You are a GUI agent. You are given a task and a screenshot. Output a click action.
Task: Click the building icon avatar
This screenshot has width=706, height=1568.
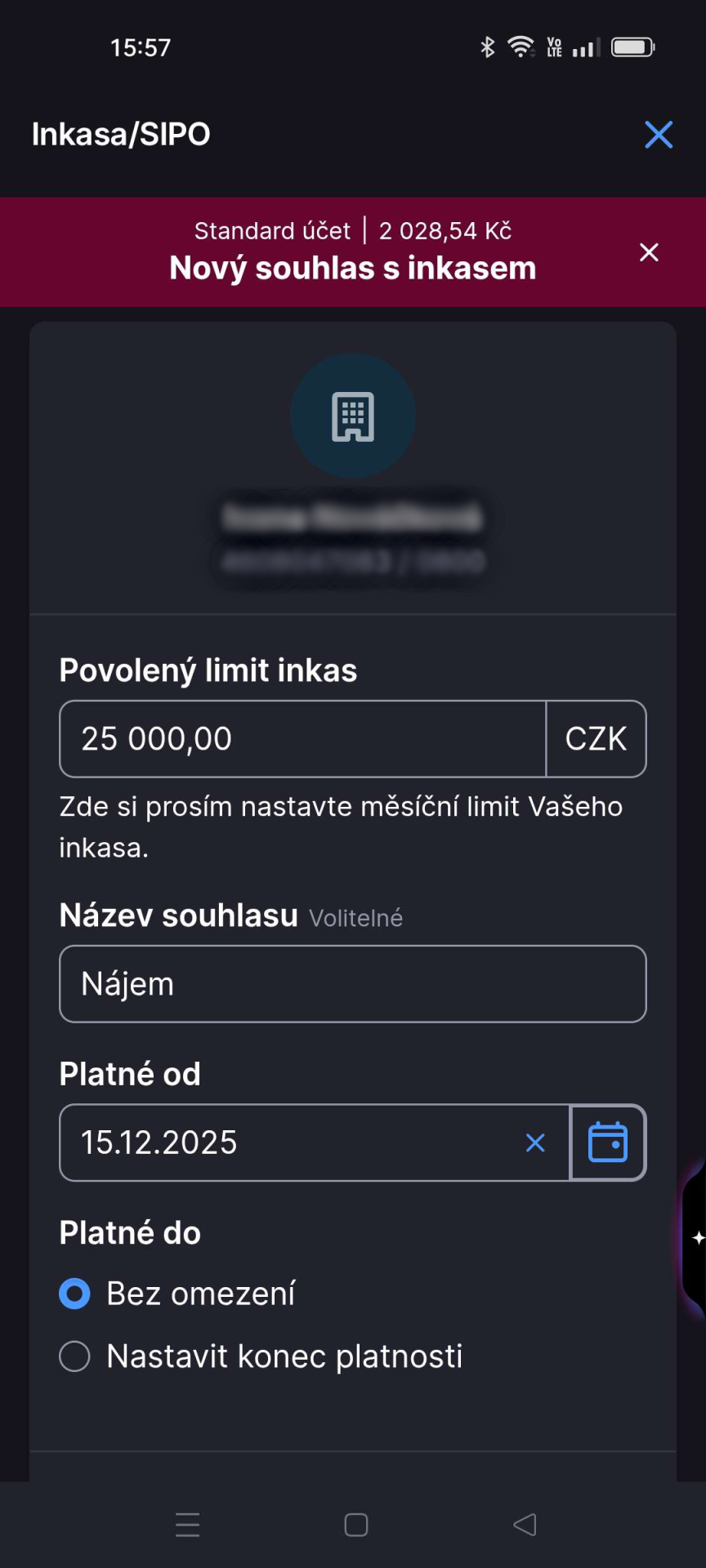pyautogui.click(x=353, y=416)
